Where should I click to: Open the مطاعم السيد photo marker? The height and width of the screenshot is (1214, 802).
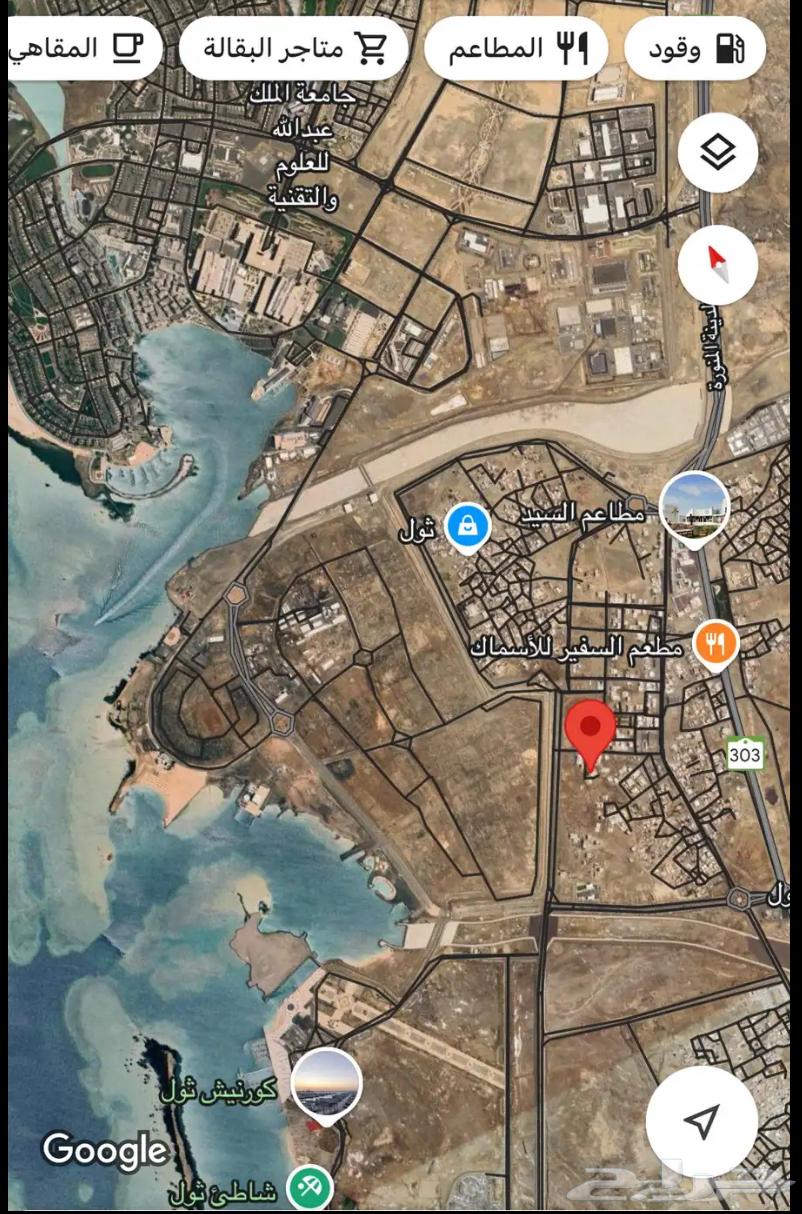click(x=695, y=507)
